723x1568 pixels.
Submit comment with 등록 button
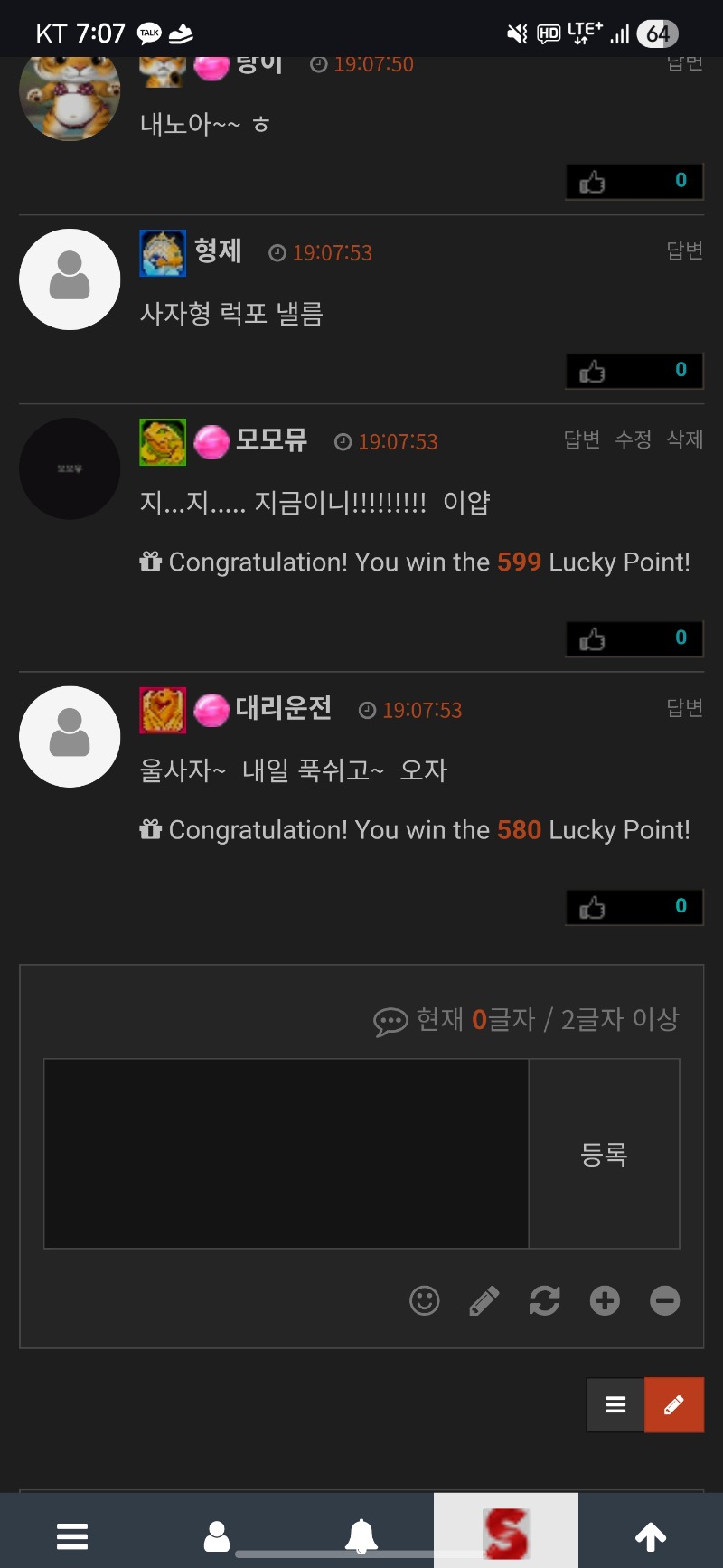(604, 1154)
